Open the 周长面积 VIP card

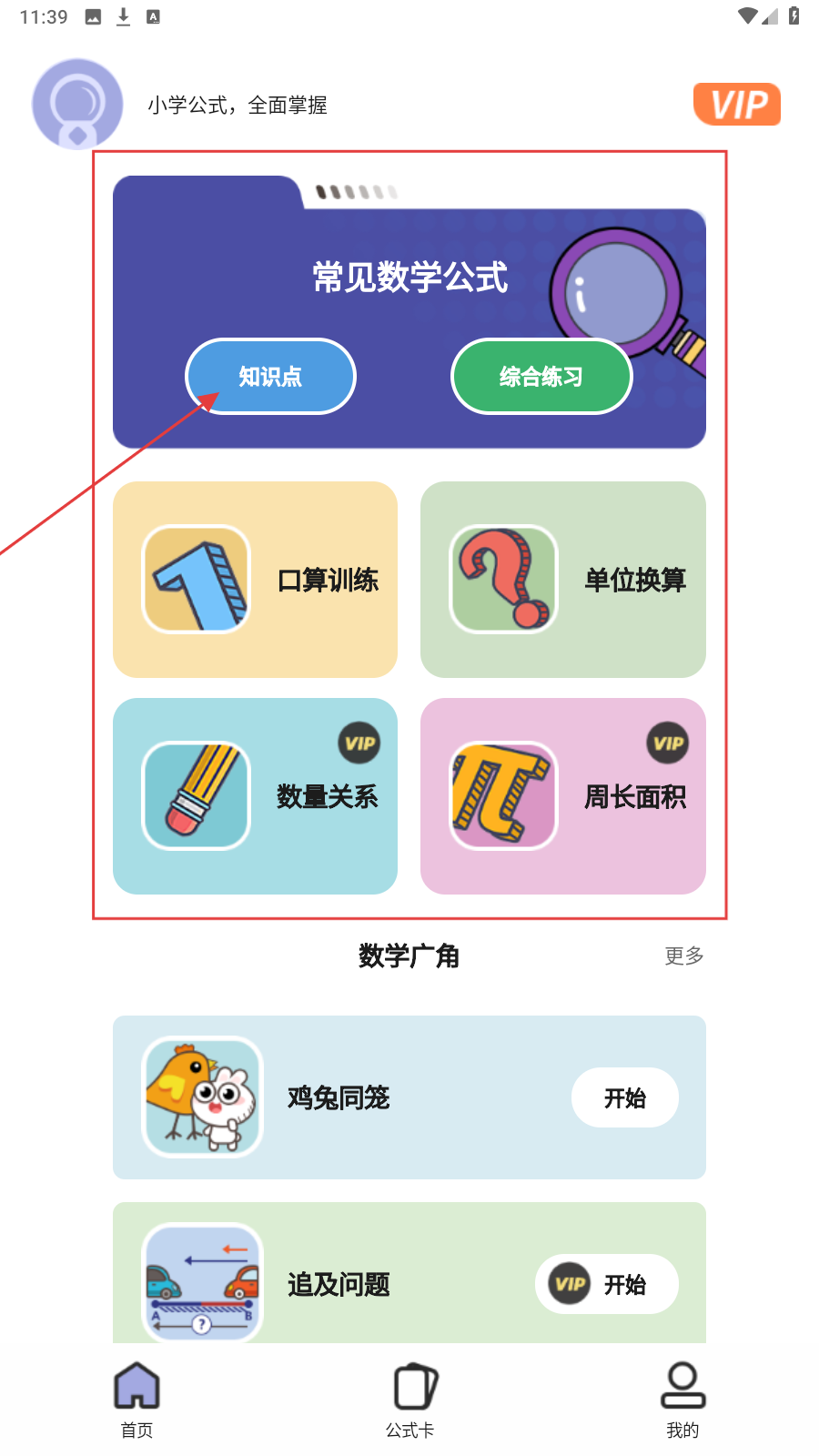[x=562, y=796]
